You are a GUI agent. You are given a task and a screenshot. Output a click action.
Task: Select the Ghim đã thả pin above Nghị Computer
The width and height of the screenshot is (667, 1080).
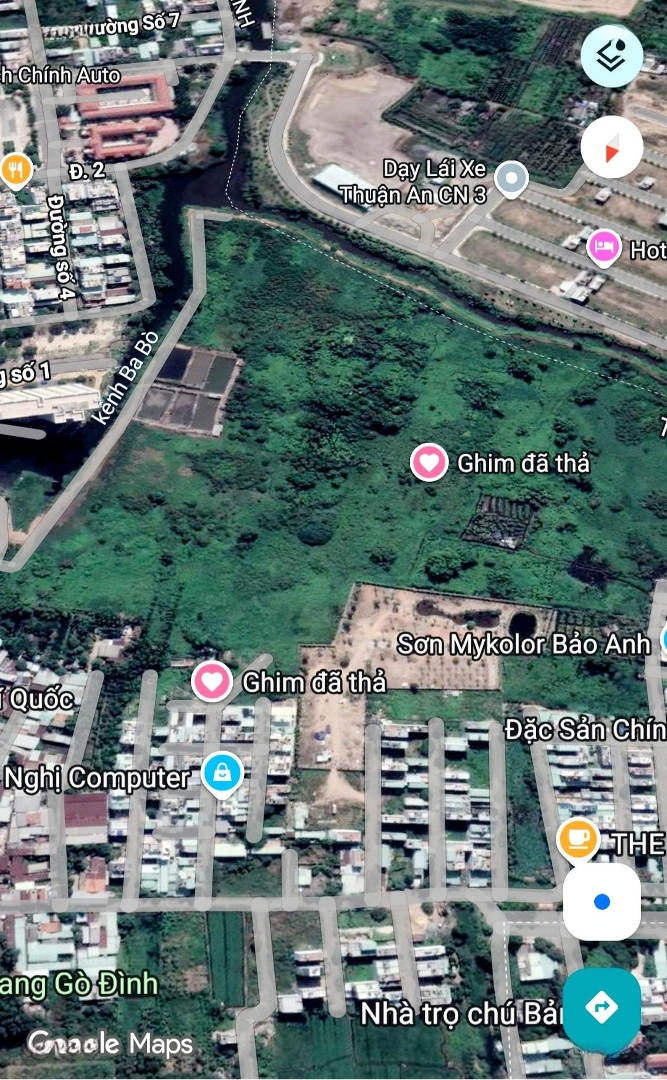coord(211,682)
